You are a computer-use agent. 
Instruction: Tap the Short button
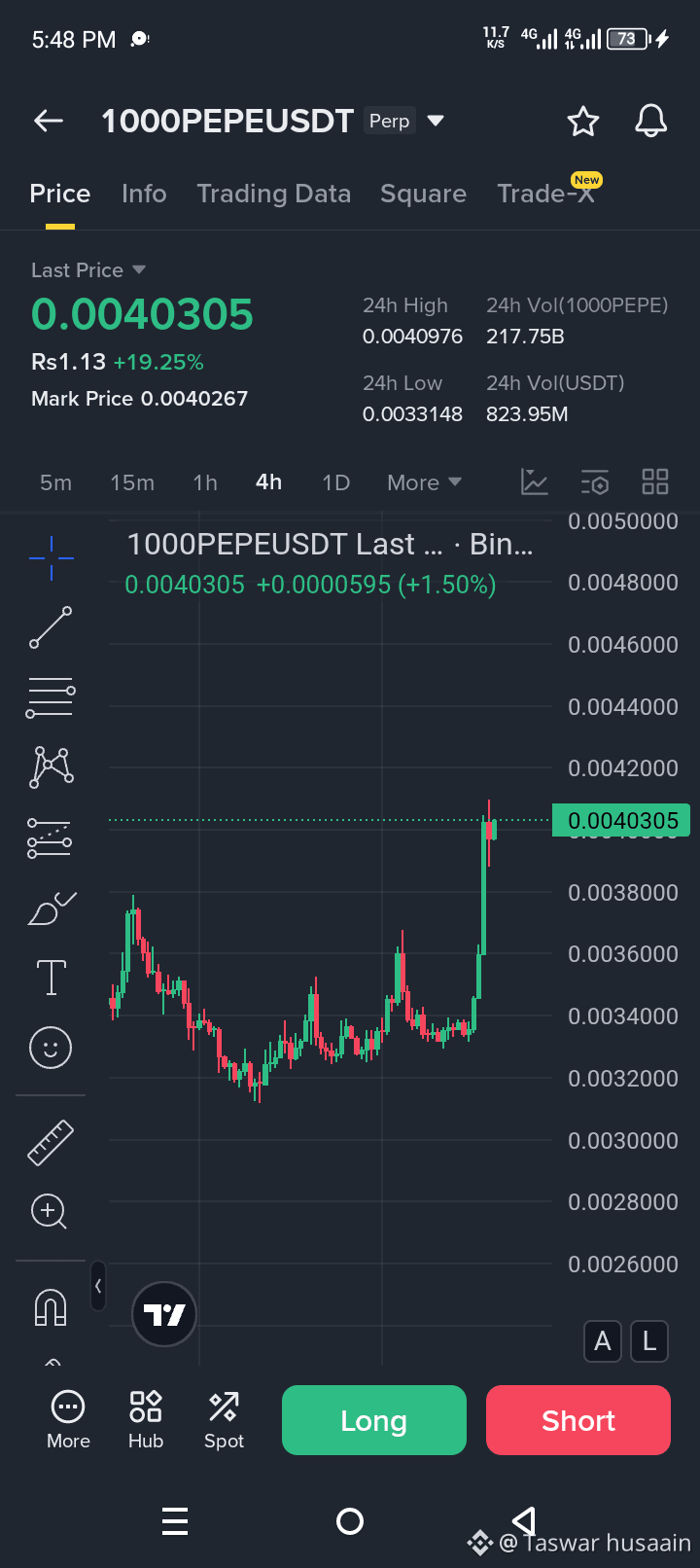(x=577, y=1420)
